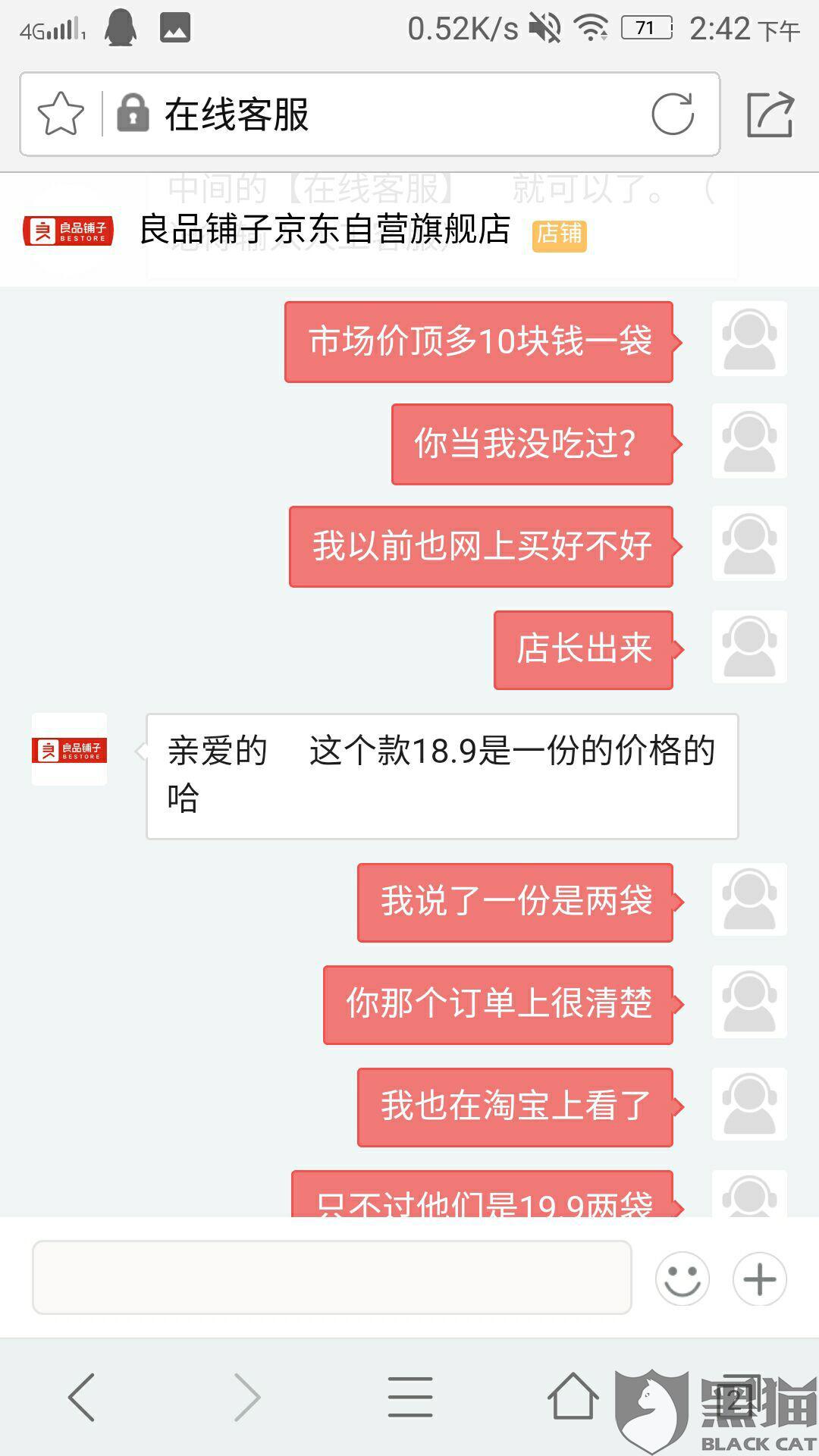Open the browser hamburger menu
This screenshot has height=1456, width=819.
point(410,1397)
